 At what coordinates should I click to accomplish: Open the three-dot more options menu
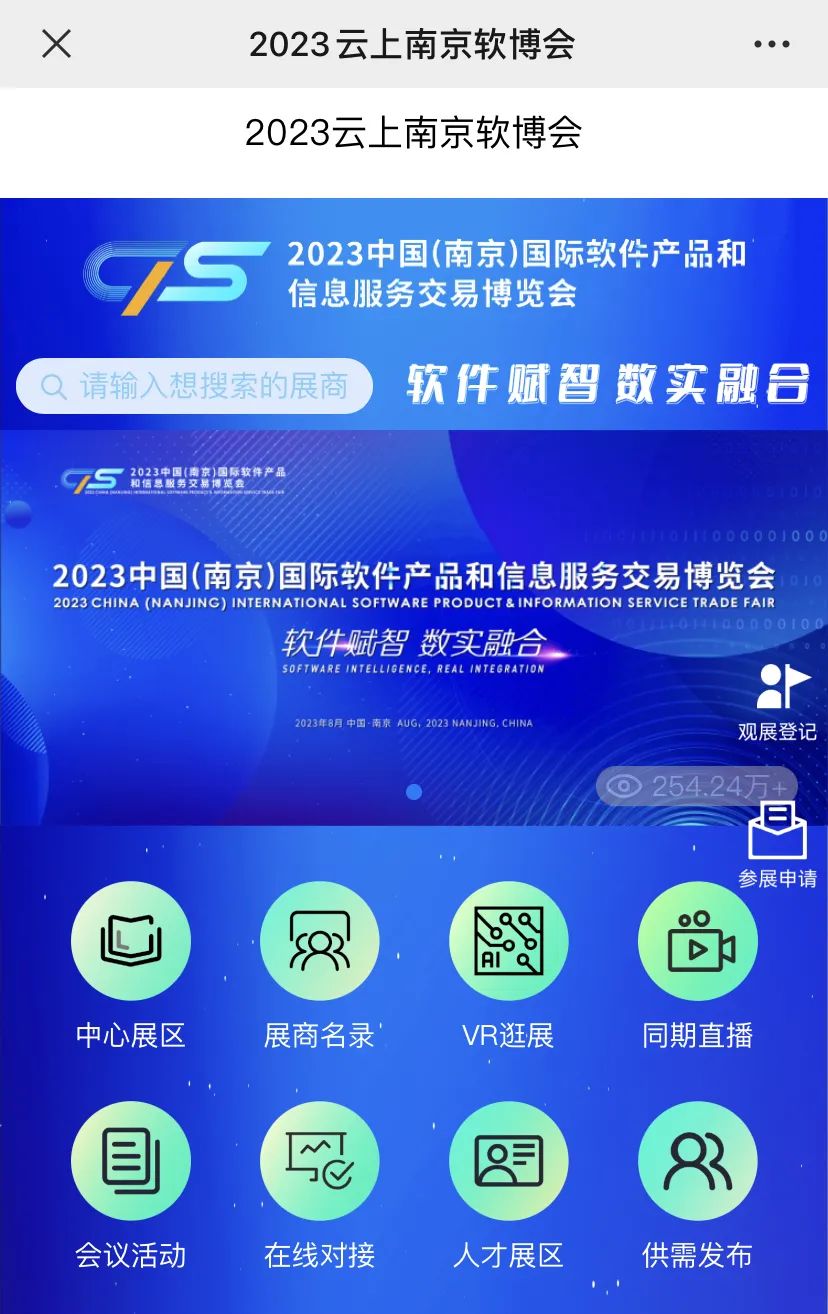(x=772, y=43)
